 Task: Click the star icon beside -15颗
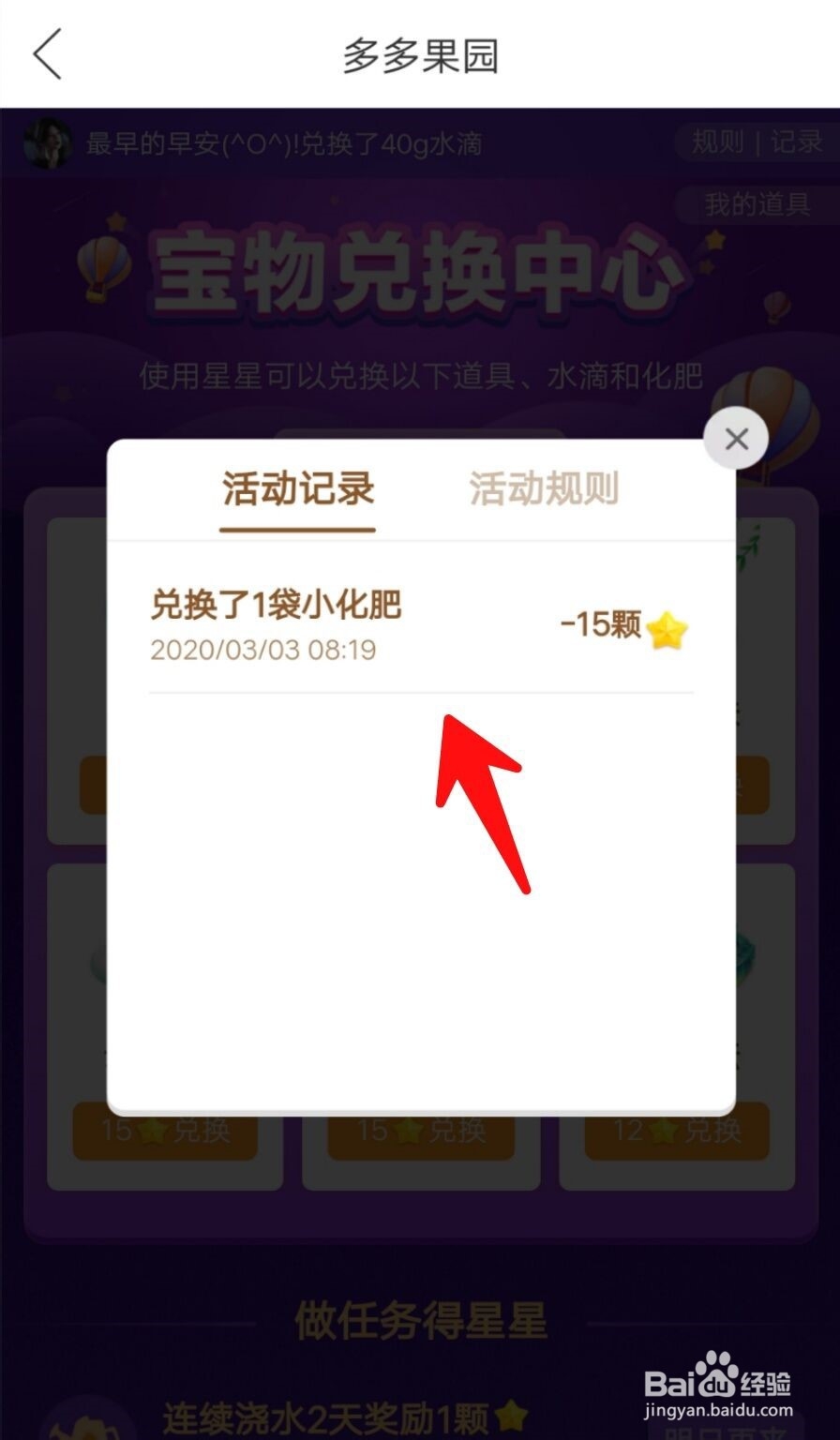coord(667,630)
